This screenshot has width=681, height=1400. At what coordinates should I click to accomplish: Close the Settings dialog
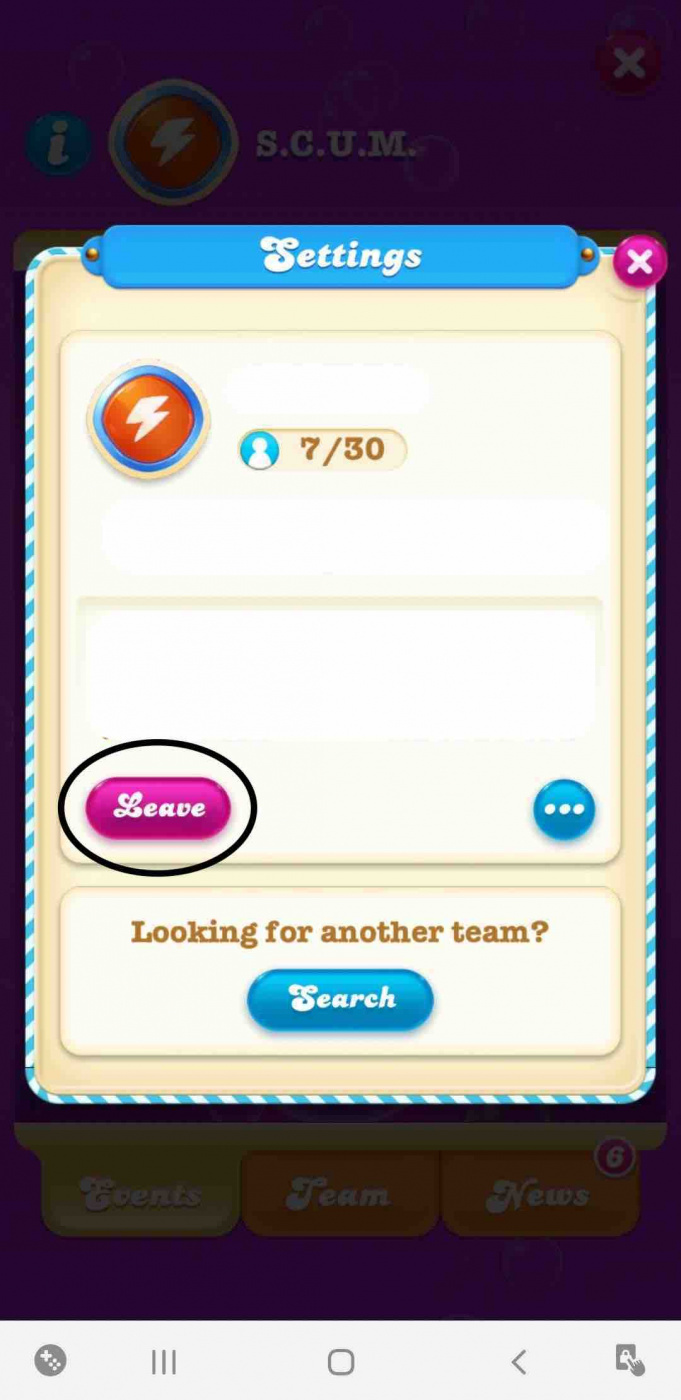(639, 263)
